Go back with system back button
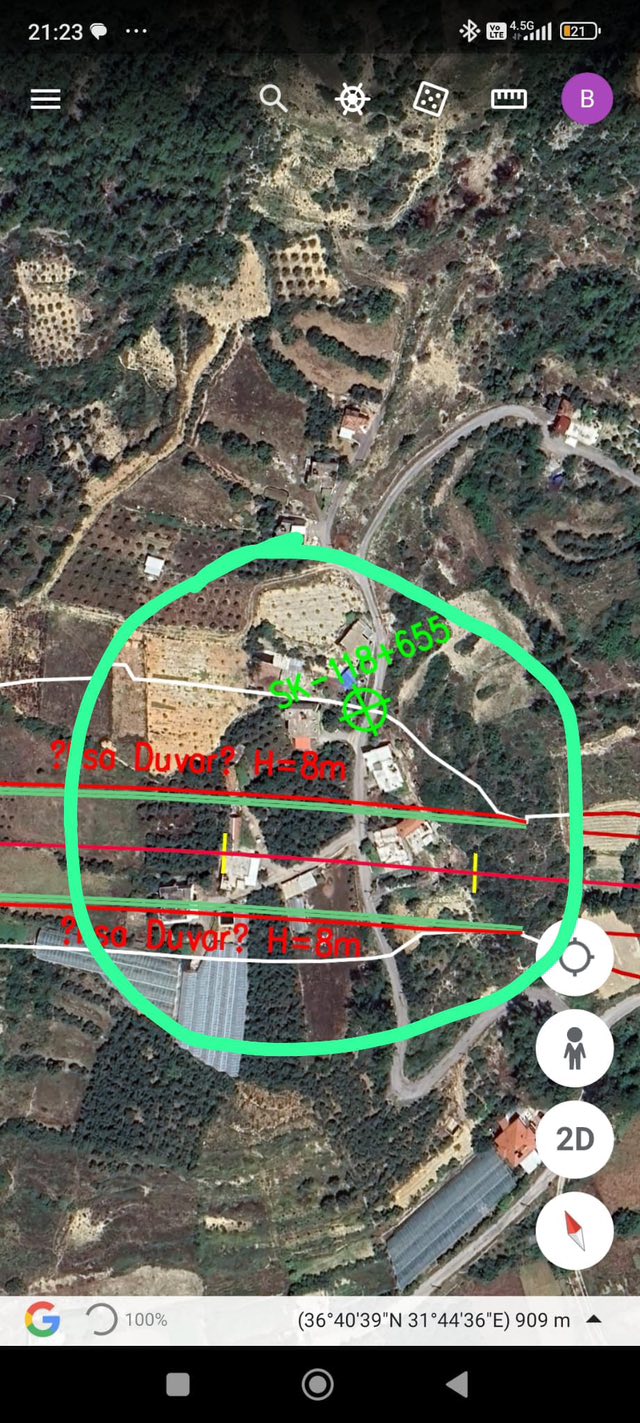This screenshot has width=640, height=1423. click(x=457, y=1384)
